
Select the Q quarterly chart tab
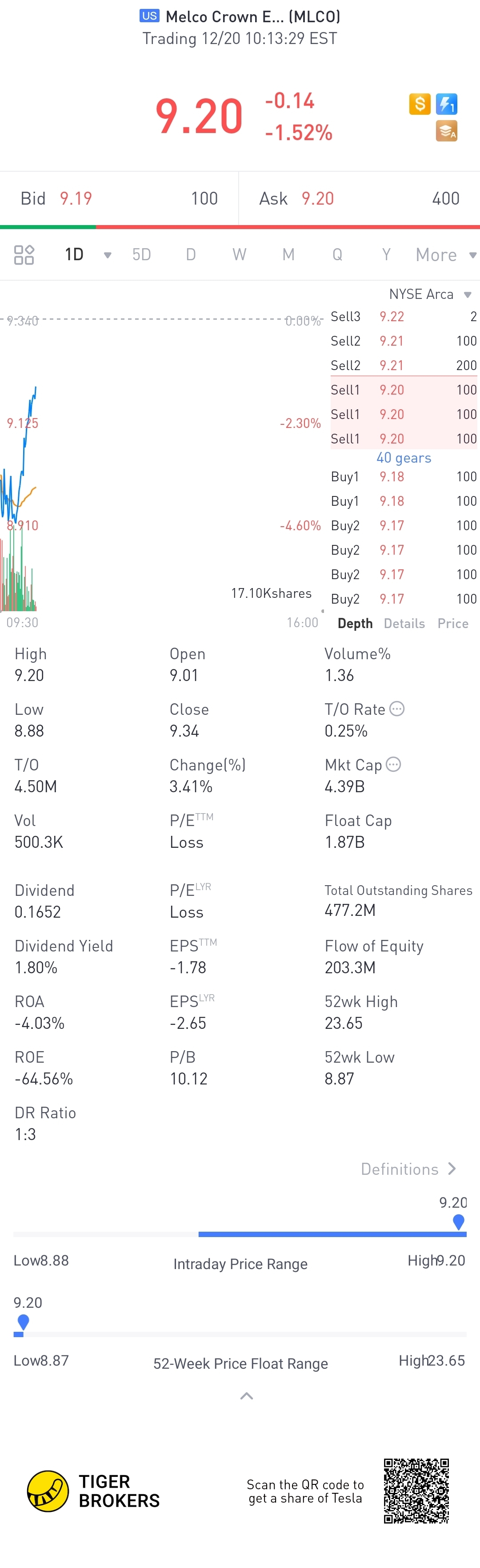(337, 254)
